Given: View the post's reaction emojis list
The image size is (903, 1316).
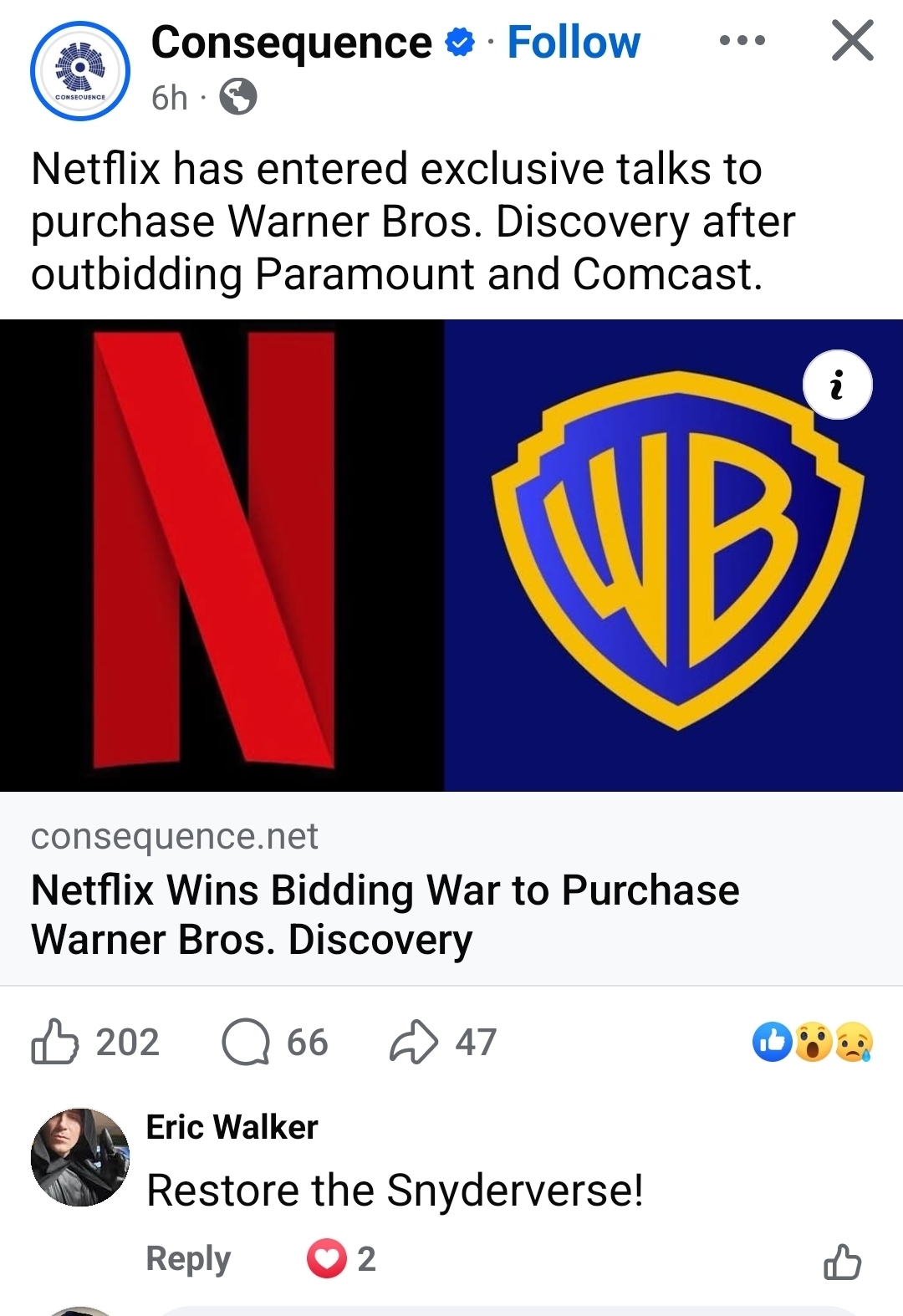Looking at the screenshot, I should coord(813,1042).
